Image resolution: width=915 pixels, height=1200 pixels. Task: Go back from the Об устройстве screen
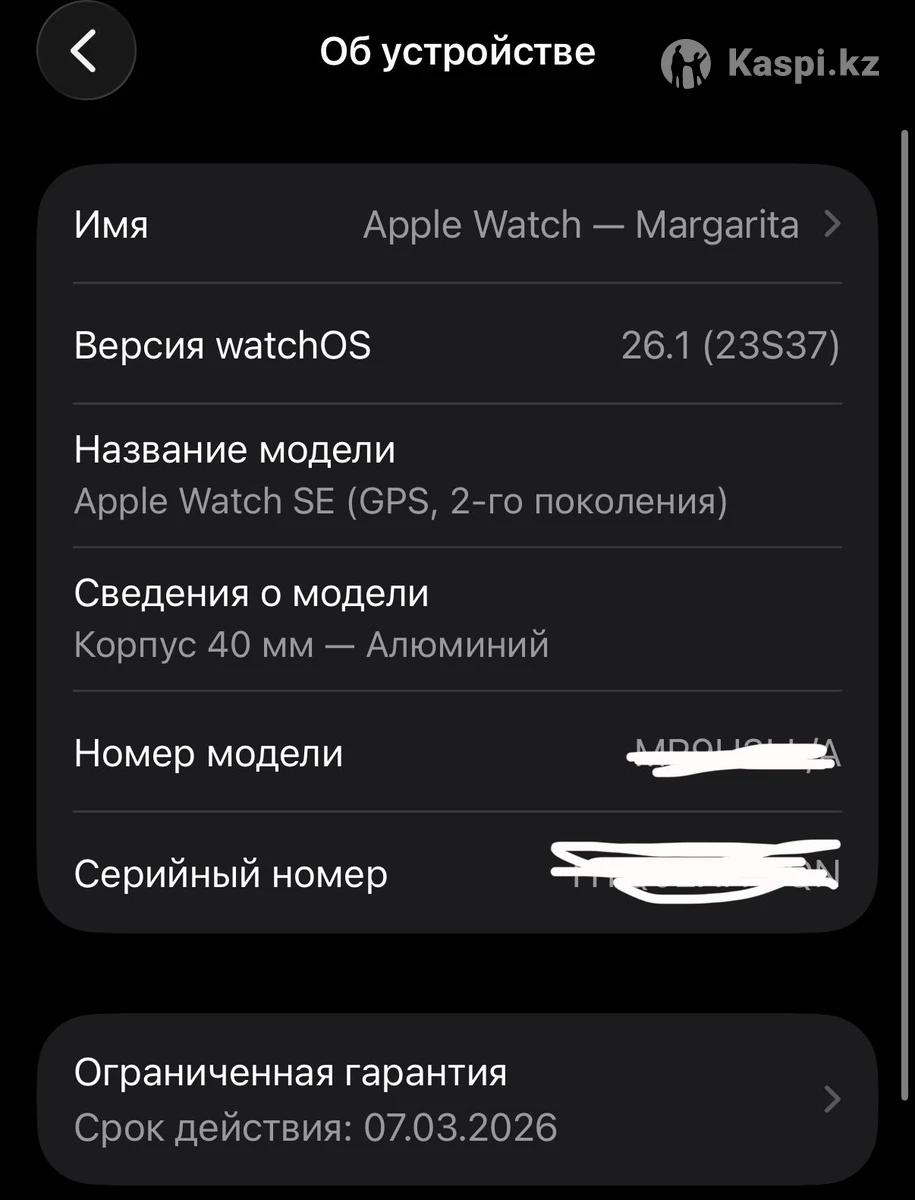pyautogui.click(x=85, y=51)
